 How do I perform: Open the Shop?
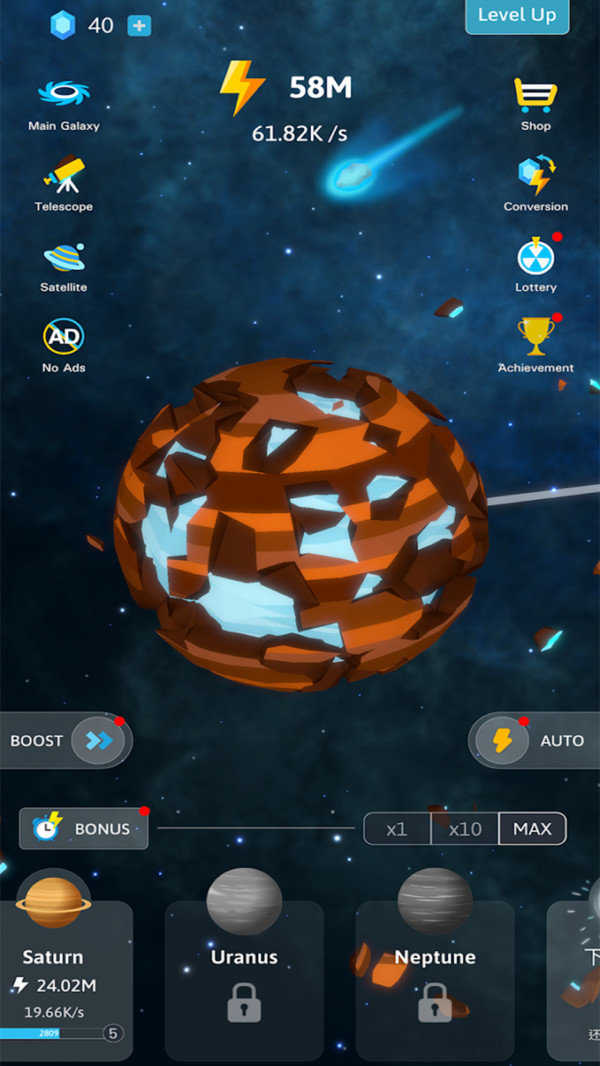point(535,104)
